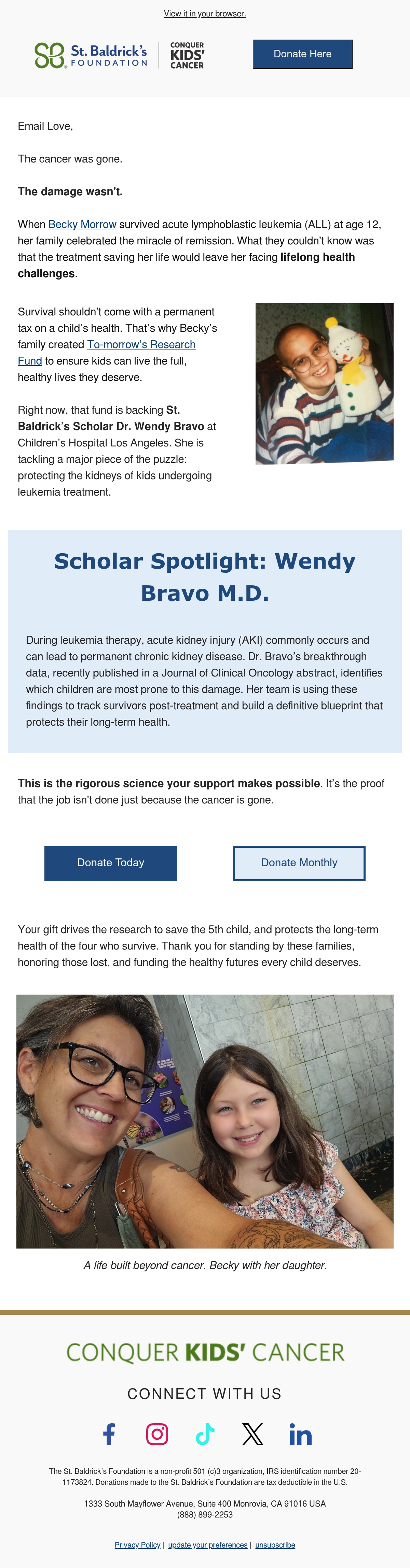Visit To-morrow's Research Fund link

click(107, 353)
